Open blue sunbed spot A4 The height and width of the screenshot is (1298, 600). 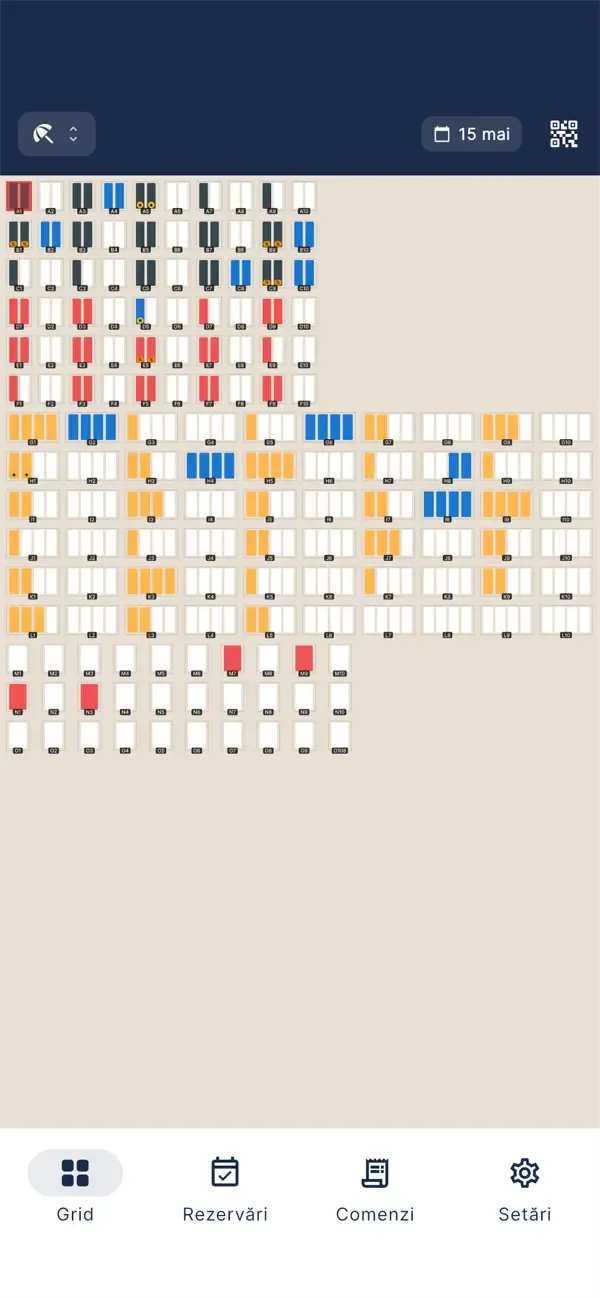click(114, 197)
